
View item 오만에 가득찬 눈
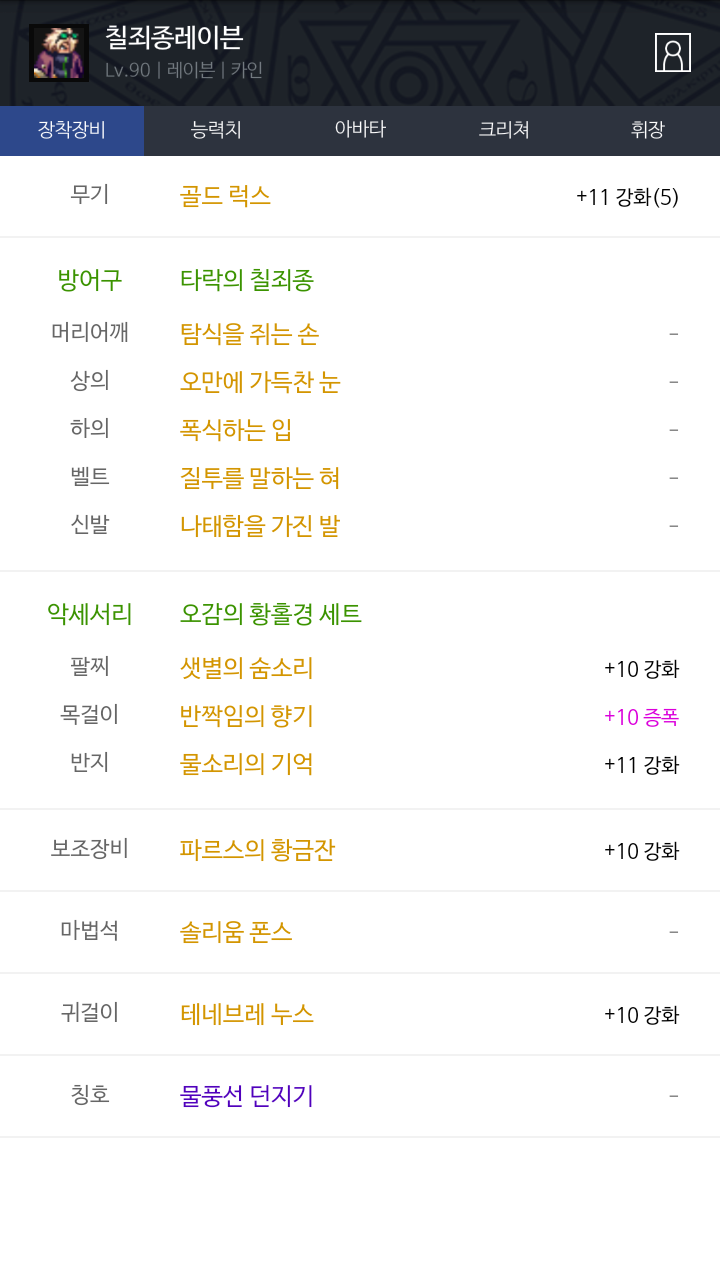click(260, 382)
